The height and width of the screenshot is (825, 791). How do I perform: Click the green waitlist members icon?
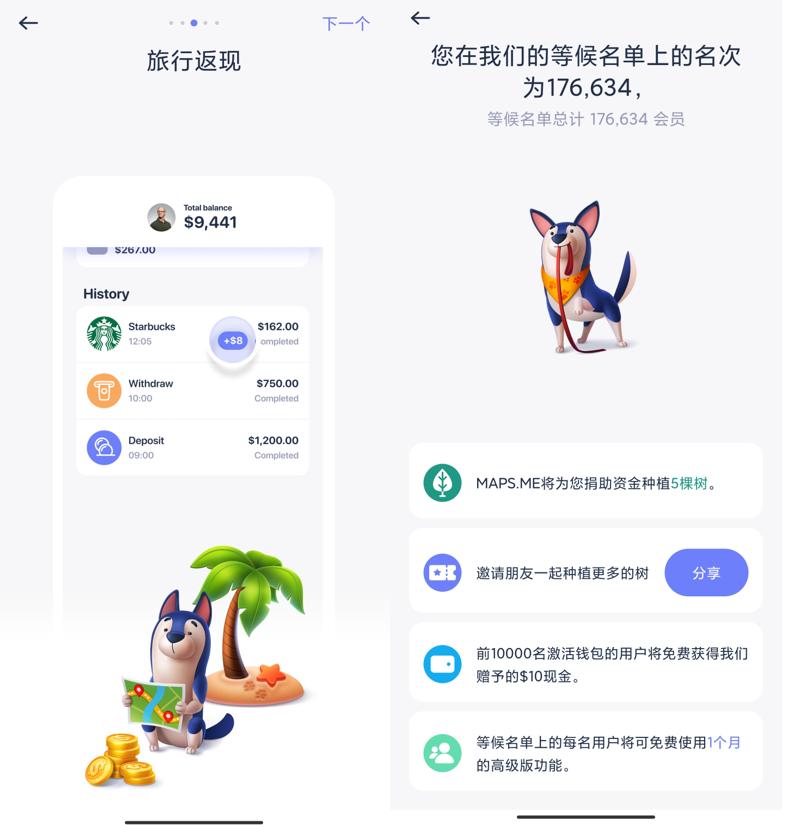click(441, 750)
